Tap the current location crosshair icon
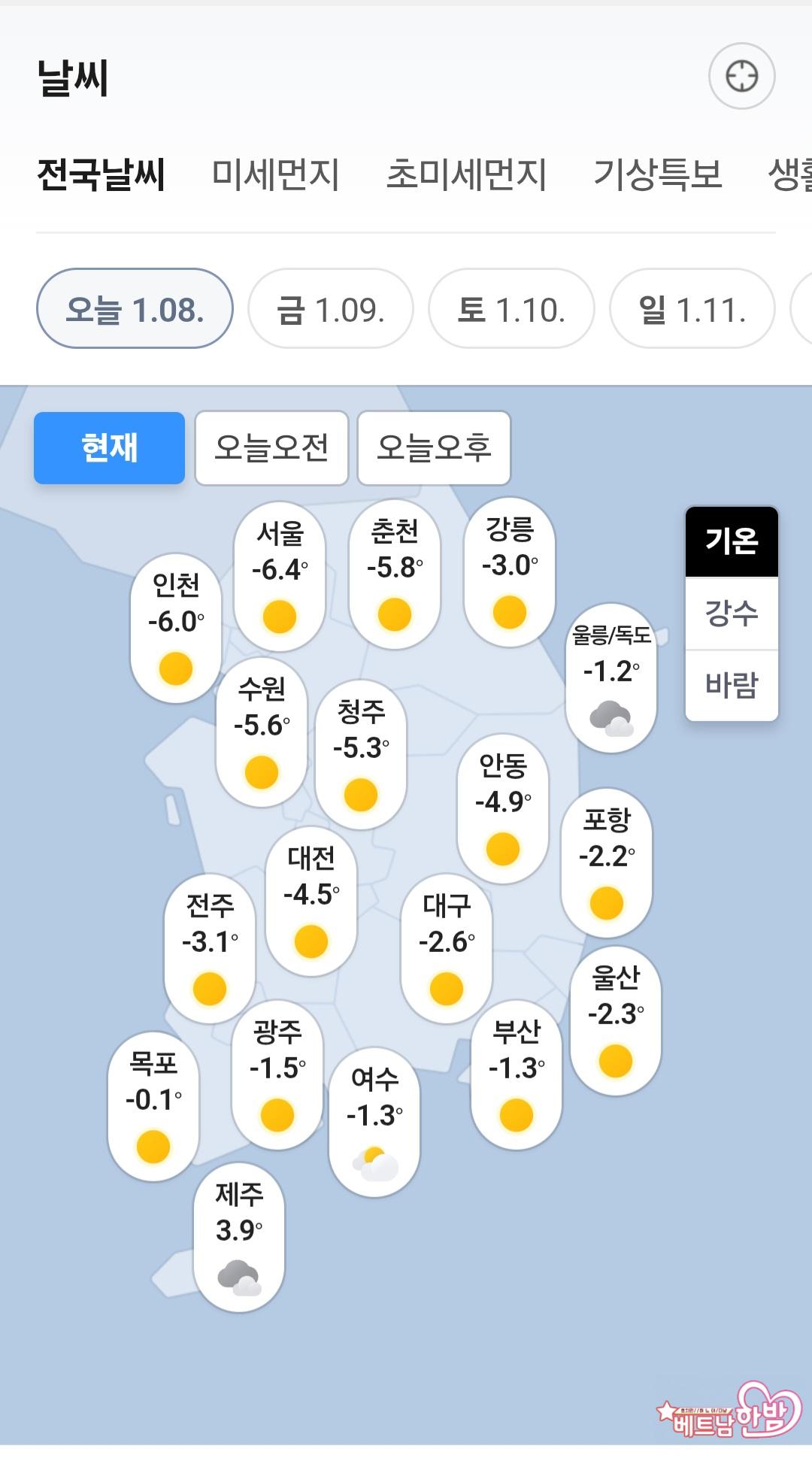Screen dimensions: 812x1458 pyautogui.click(x=741, y=77)
